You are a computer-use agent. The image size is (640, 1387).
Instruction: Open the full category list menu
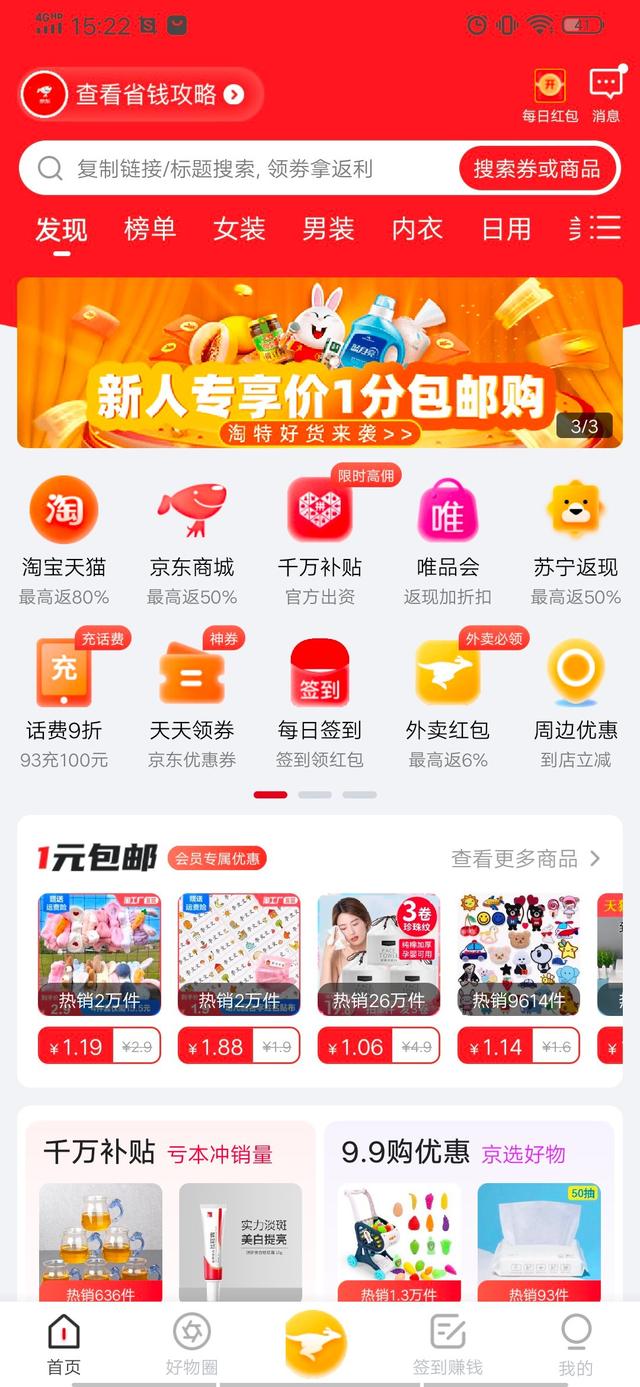click(604, 228)
